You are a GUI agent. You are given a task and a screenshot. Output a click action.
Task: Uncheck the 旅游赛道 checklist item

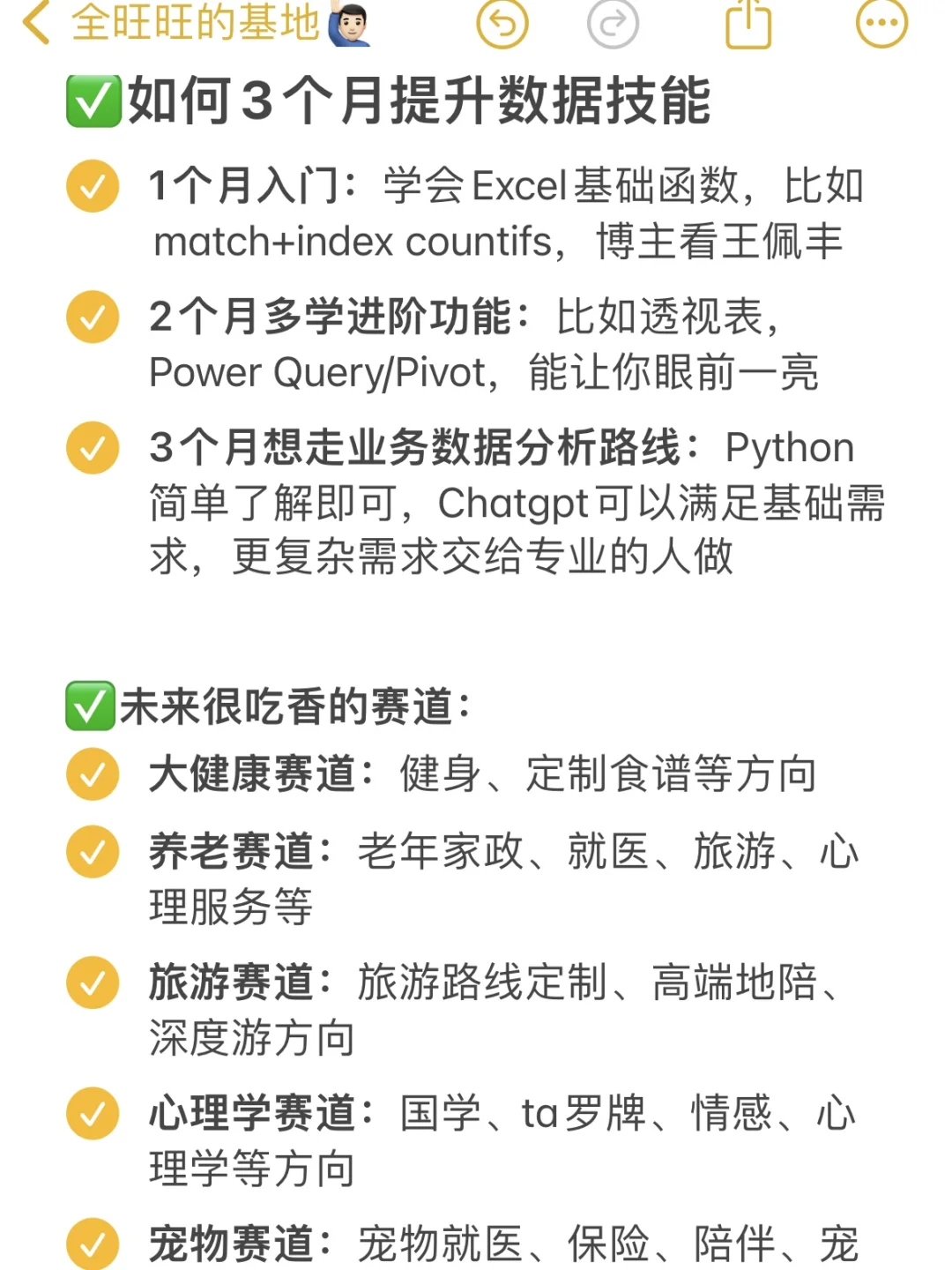(x=93, y=982)
